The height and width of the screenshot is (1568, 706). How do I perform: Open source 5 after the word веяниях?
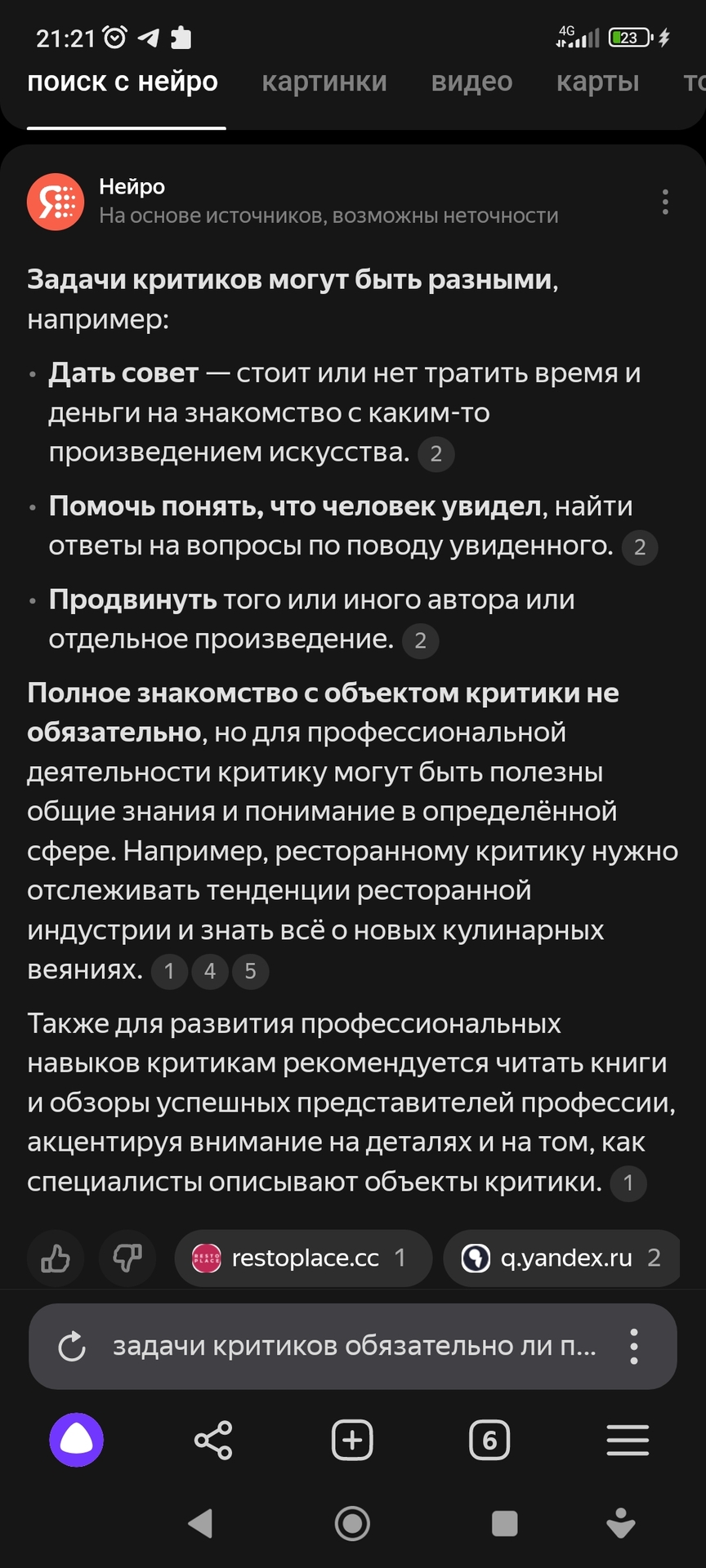[x=250, y=971]
